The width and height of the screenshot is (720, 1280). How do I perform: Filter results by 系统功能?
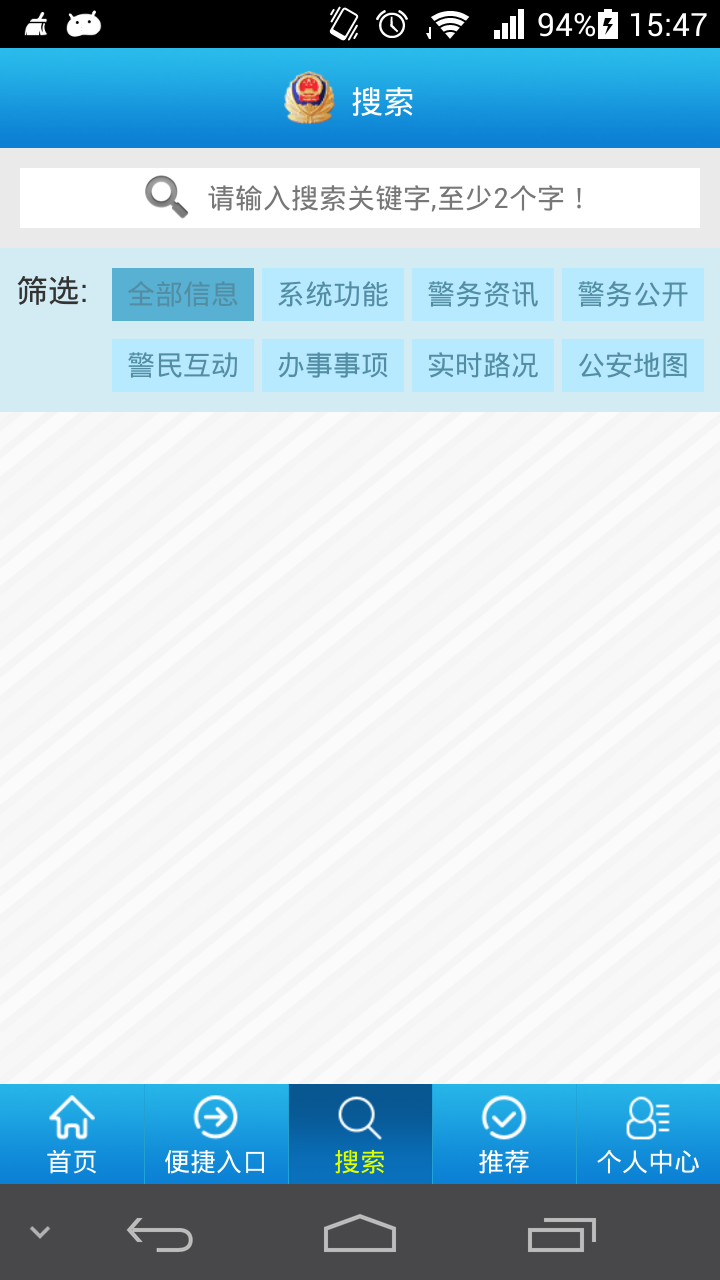click(333, 294)
